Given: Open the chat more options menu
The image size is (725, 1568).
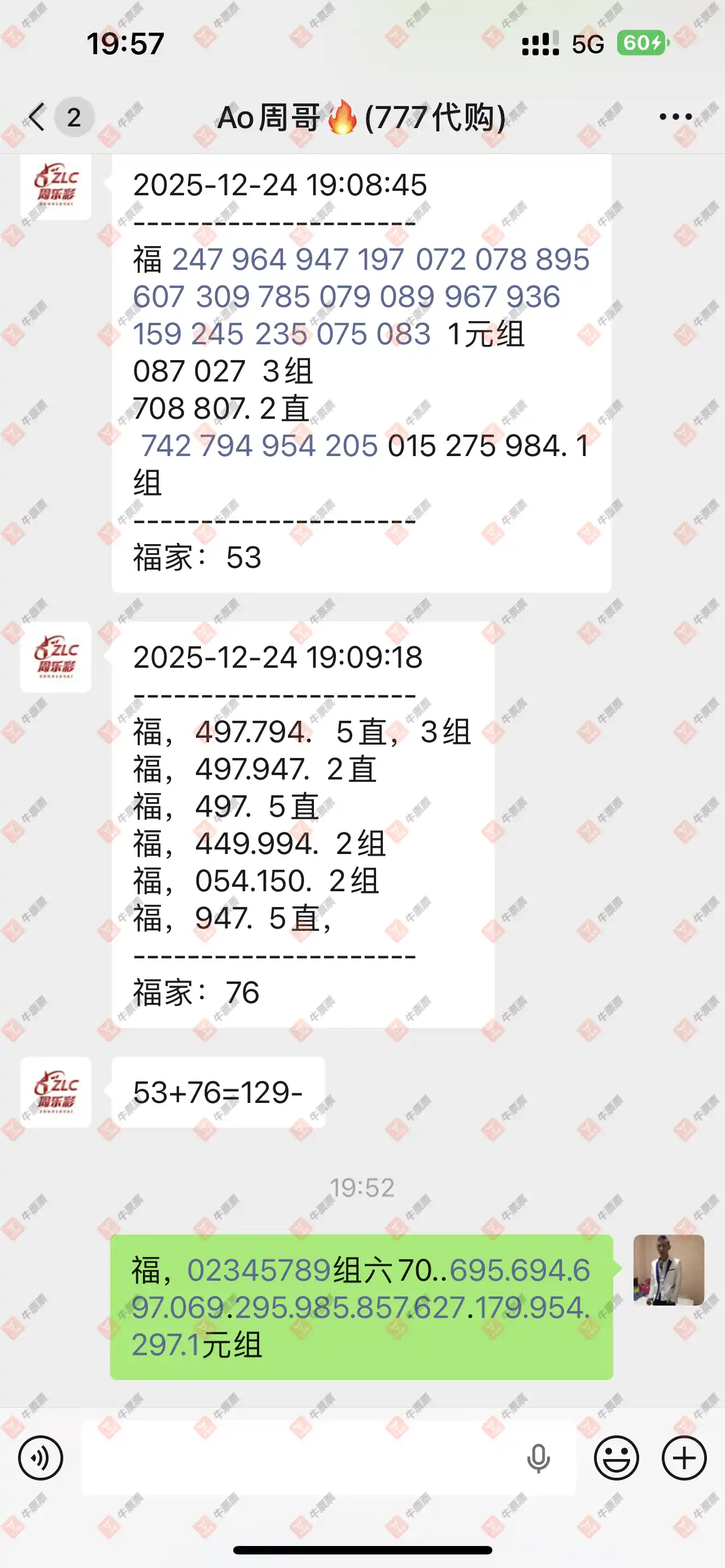Looking at the screenshot, I should pyautogui.click(x=675, y=117).
